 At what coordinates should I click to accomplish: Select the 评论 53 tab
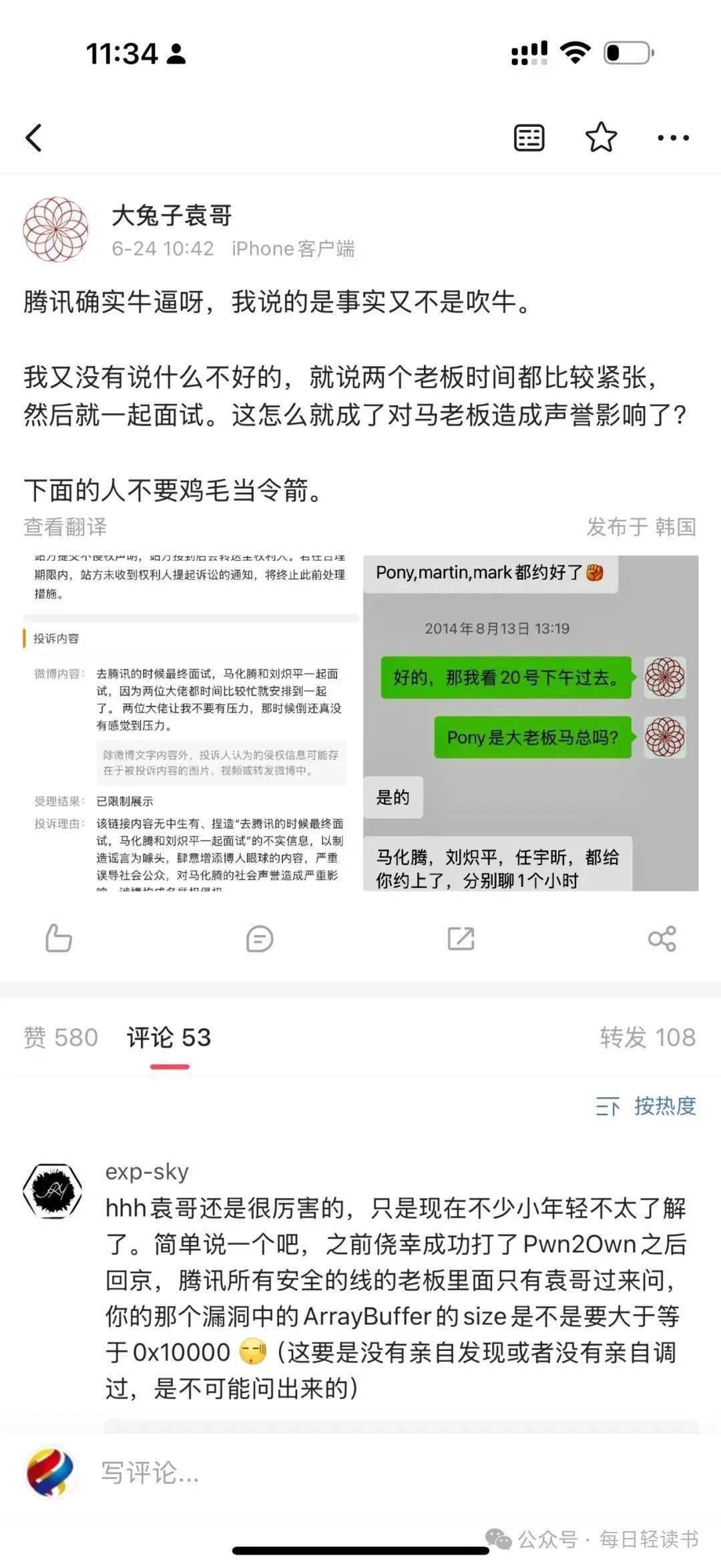[x=169, y=1037]
